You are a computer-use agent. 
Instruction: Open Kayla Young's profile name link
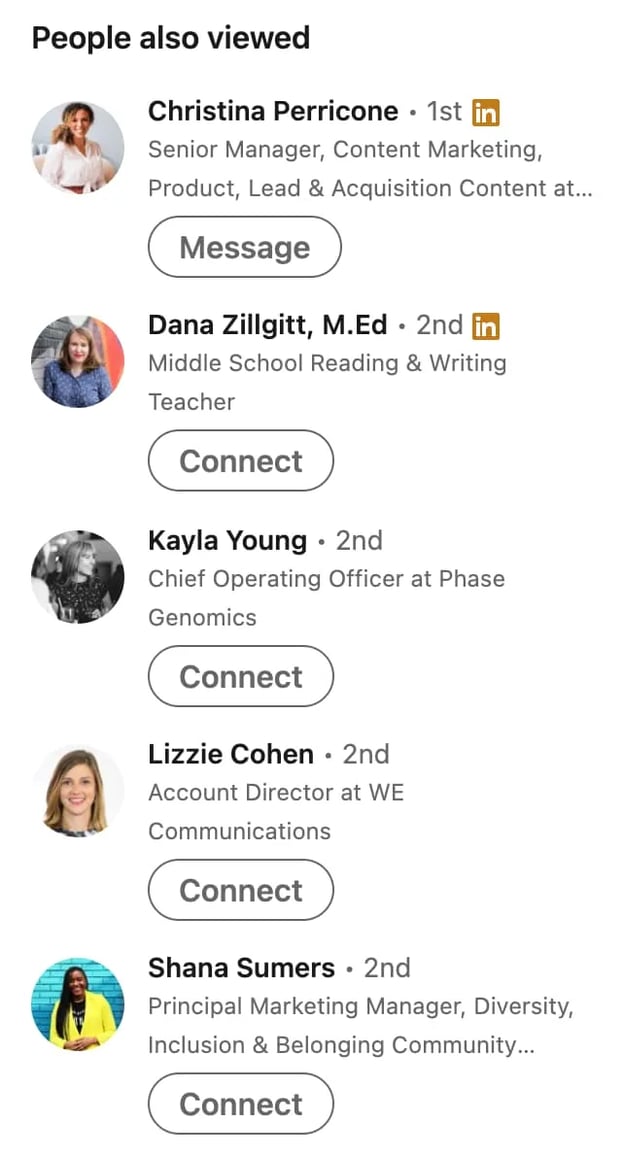(227, 540)
